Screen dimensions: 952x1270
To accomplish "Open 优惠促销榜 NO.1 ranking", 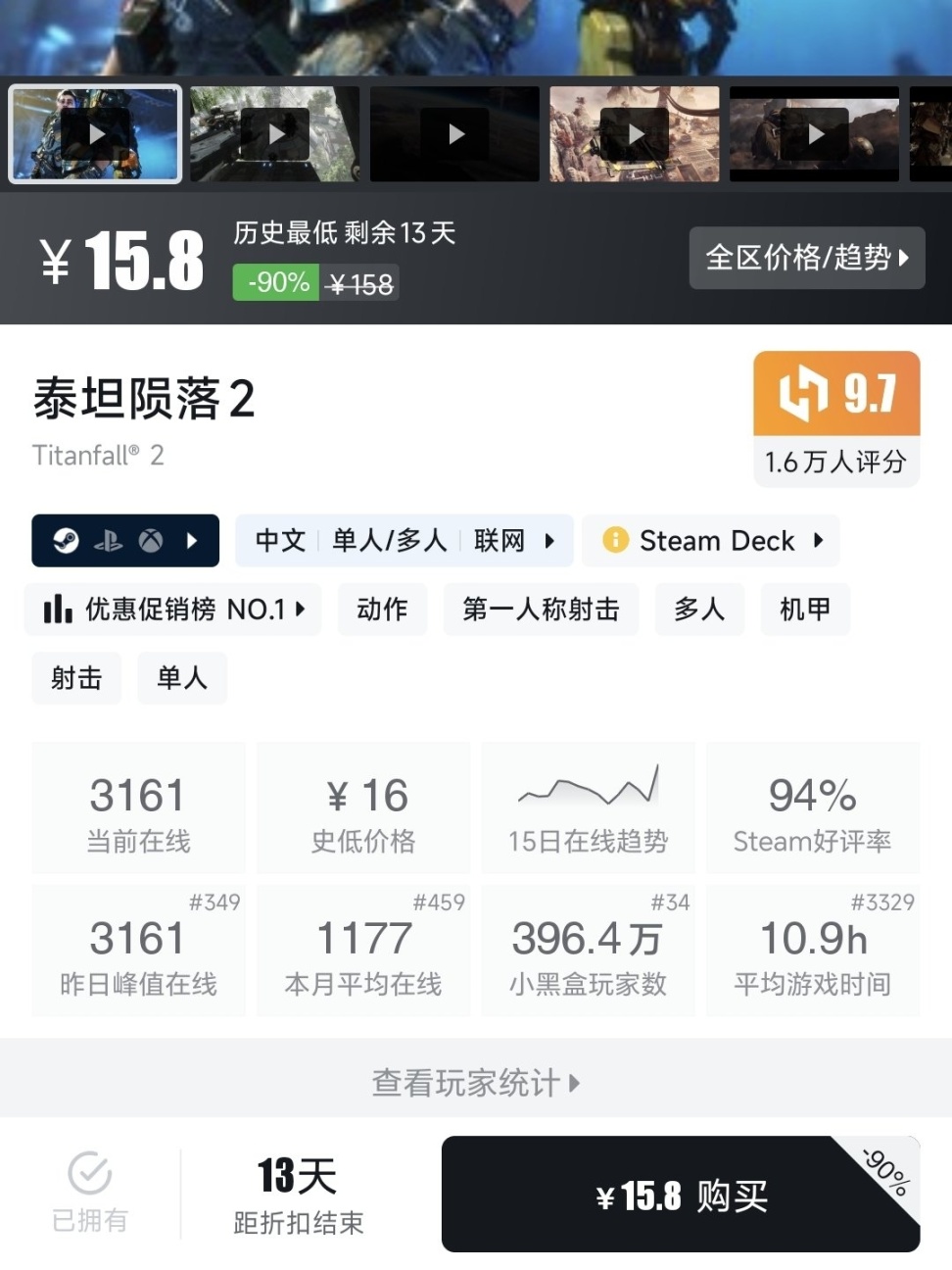I will tap(173, 610).
